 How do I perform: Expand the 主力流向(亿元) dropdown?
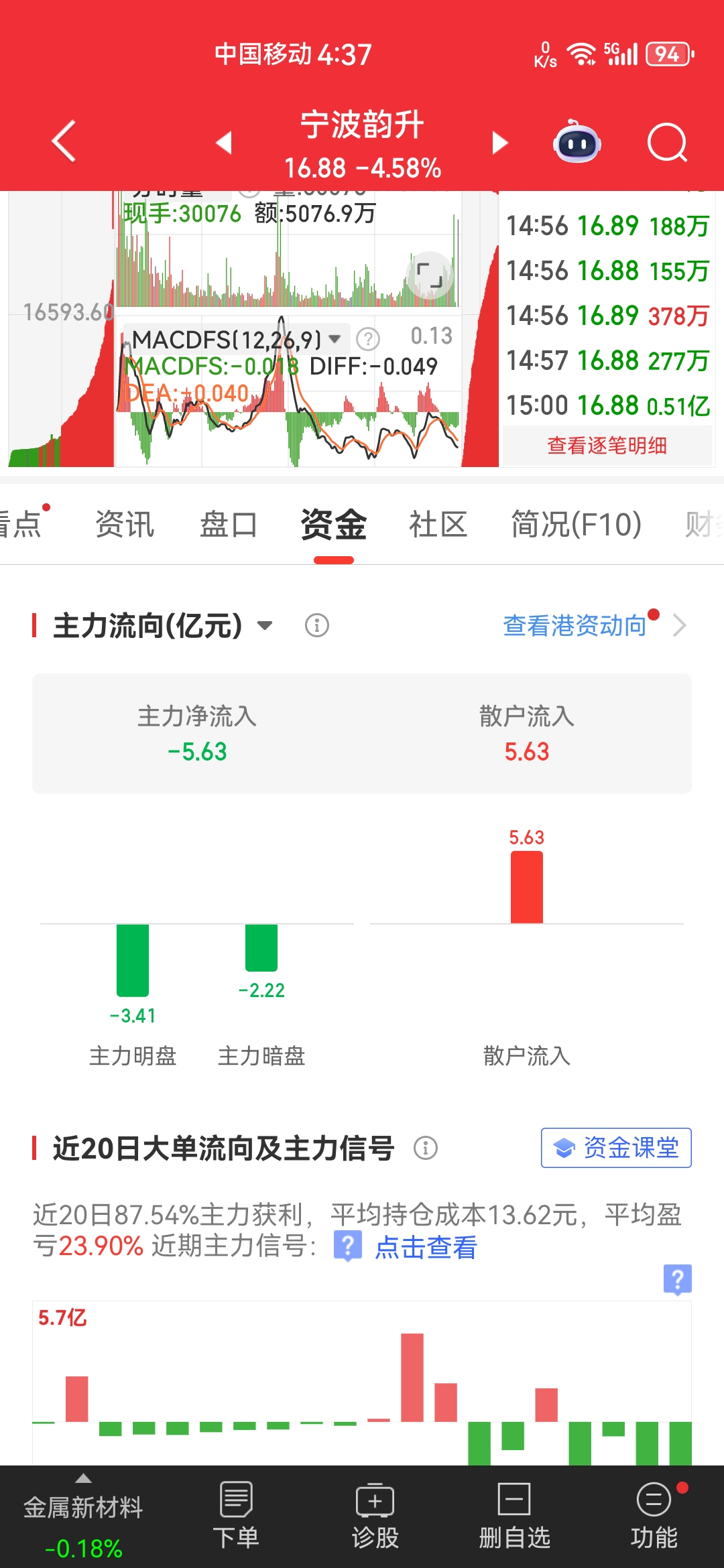tap(265, 626)
